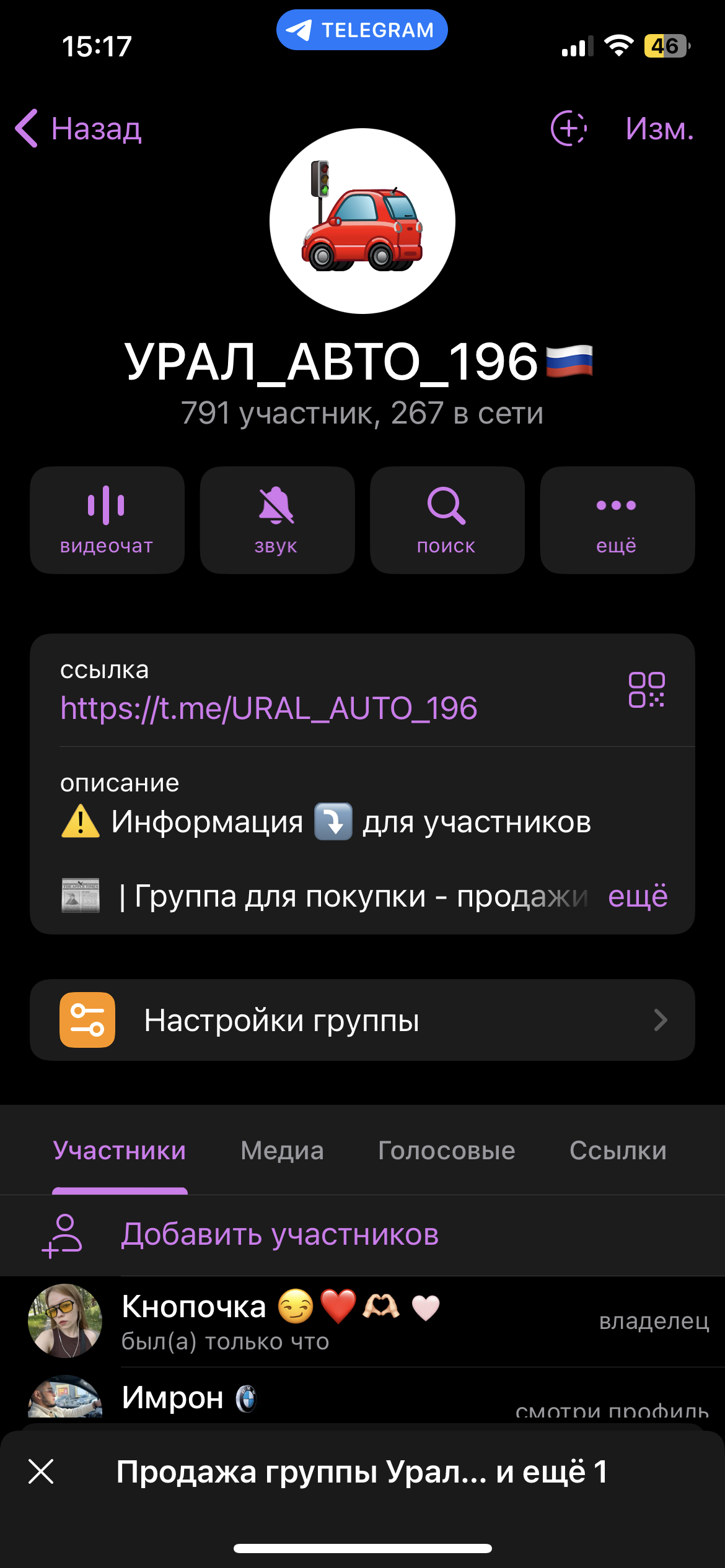This screenshot has height=1568, width=725.
Task: Switch to the Медиа tab
Action: [x=282, y=1150]
